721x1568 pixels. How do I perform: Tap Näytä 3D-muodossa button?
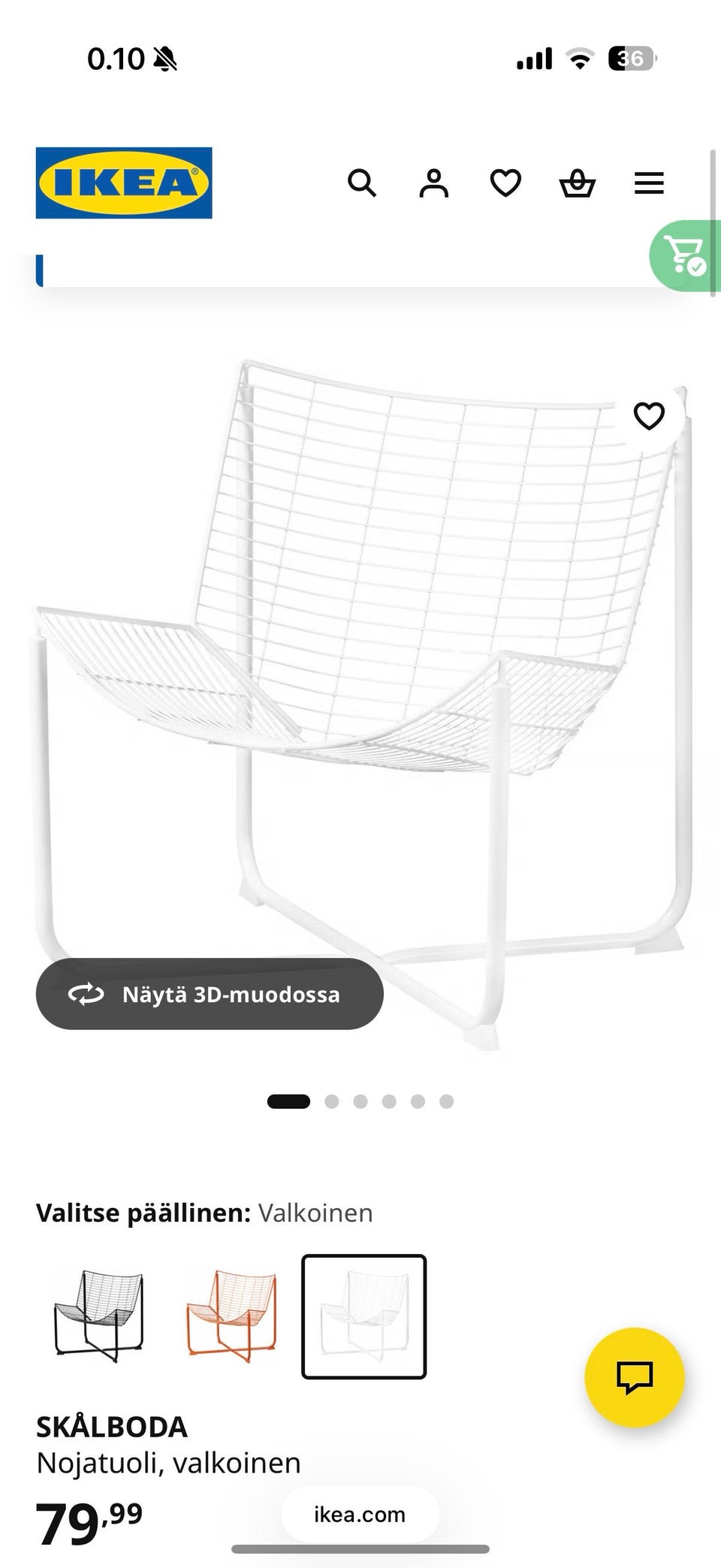point(210,994)
